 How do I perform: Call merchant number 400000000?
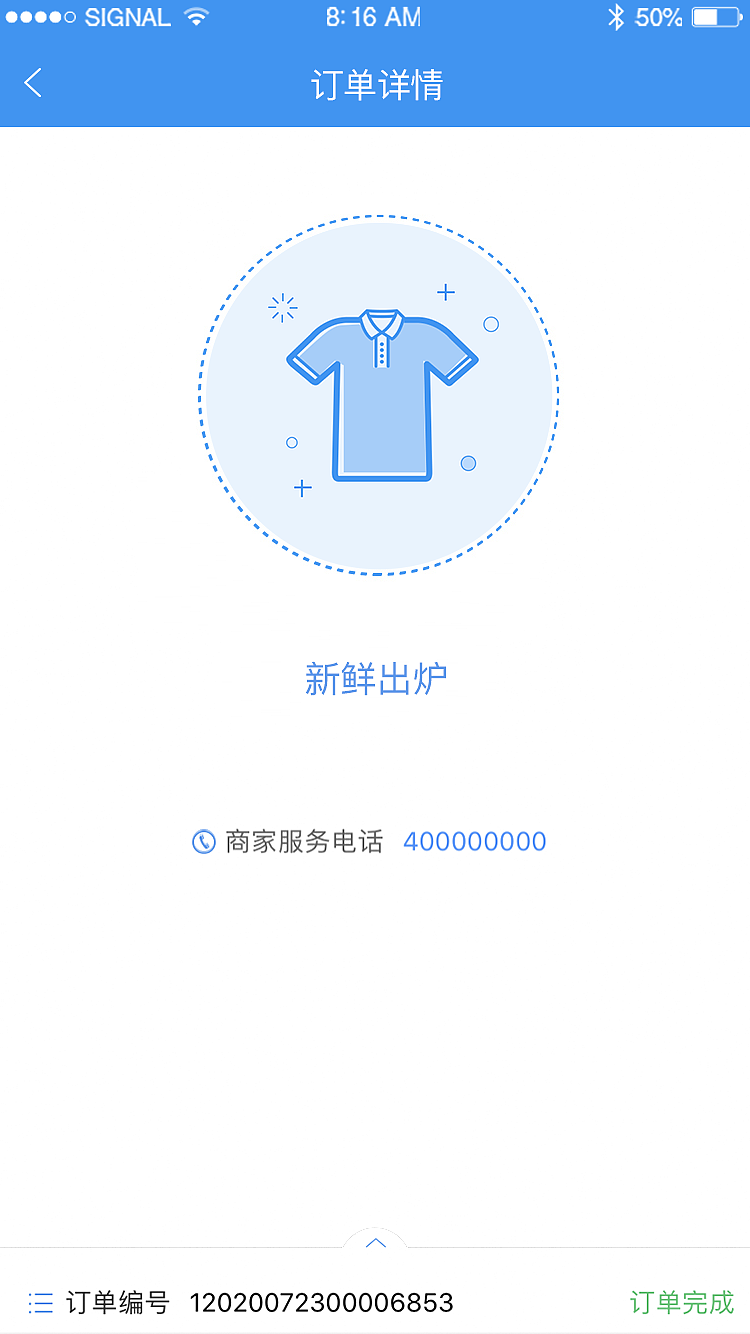point(474,841)
